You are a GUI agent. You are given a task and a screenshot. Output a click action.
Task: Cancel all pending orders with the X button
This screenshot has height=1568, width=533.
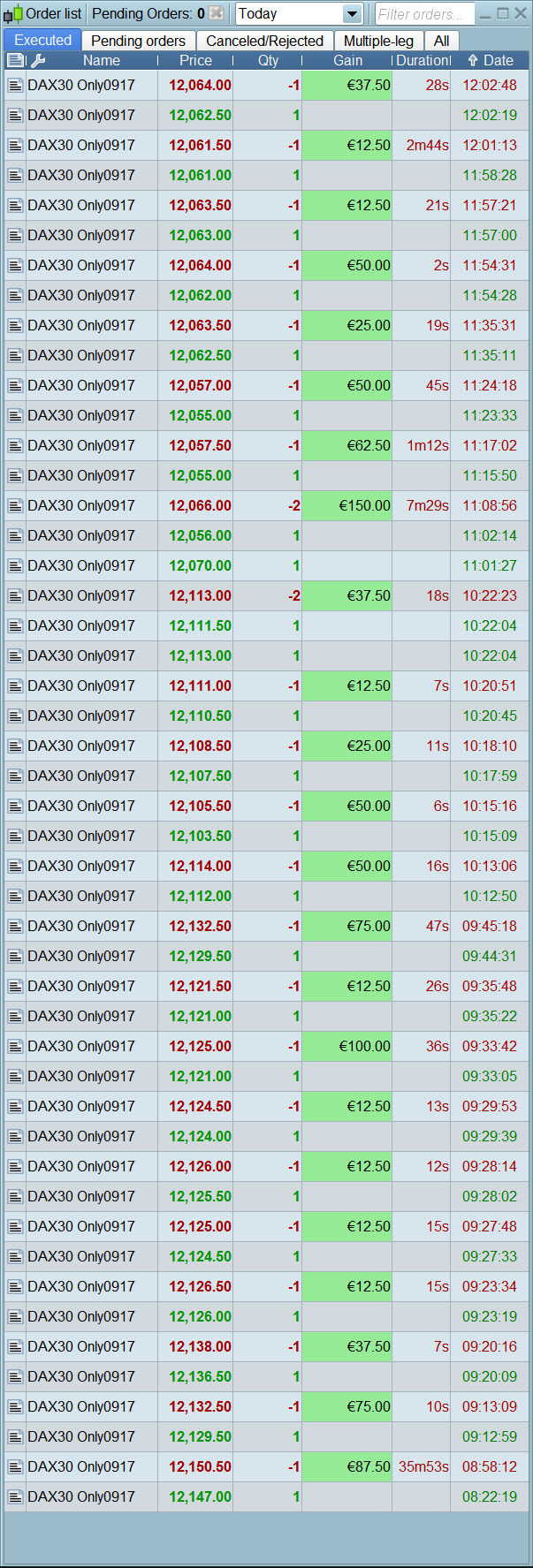click(217, 14)
